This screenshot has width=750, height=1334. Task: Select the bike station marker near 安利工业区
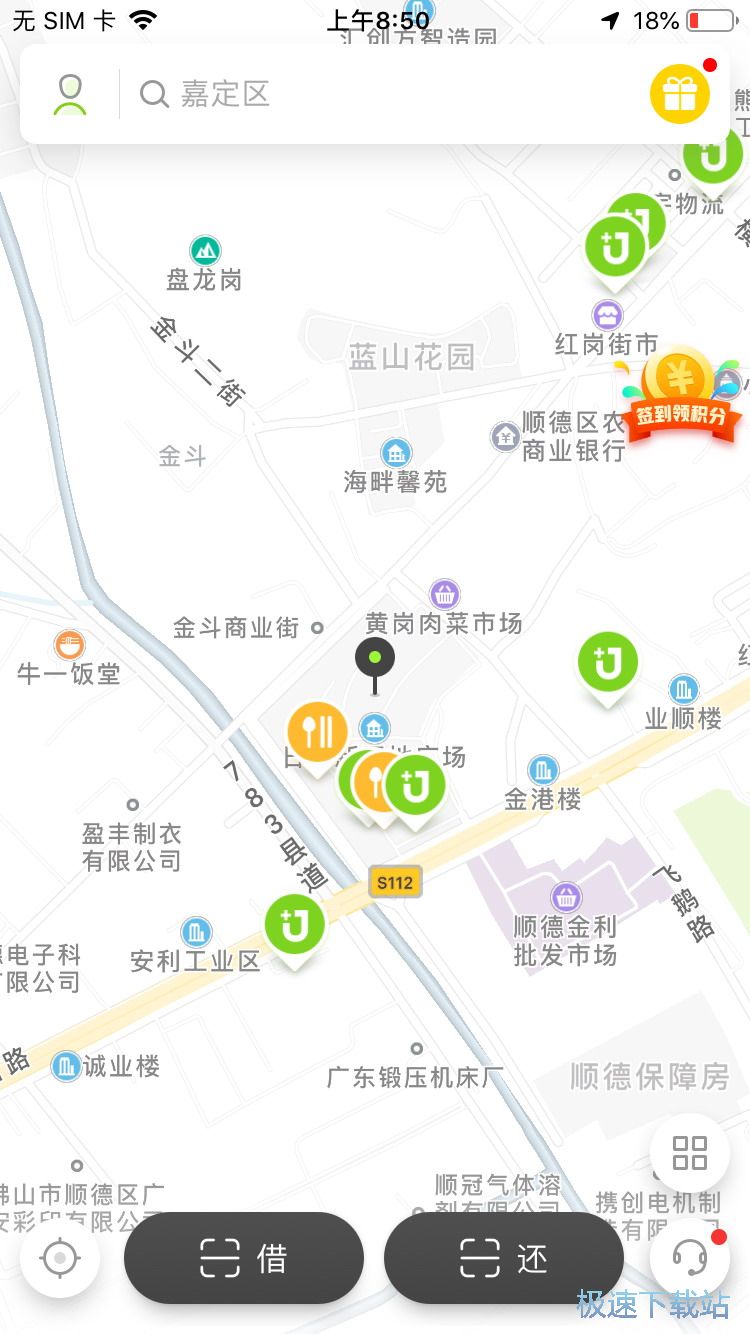pos(295,922)
